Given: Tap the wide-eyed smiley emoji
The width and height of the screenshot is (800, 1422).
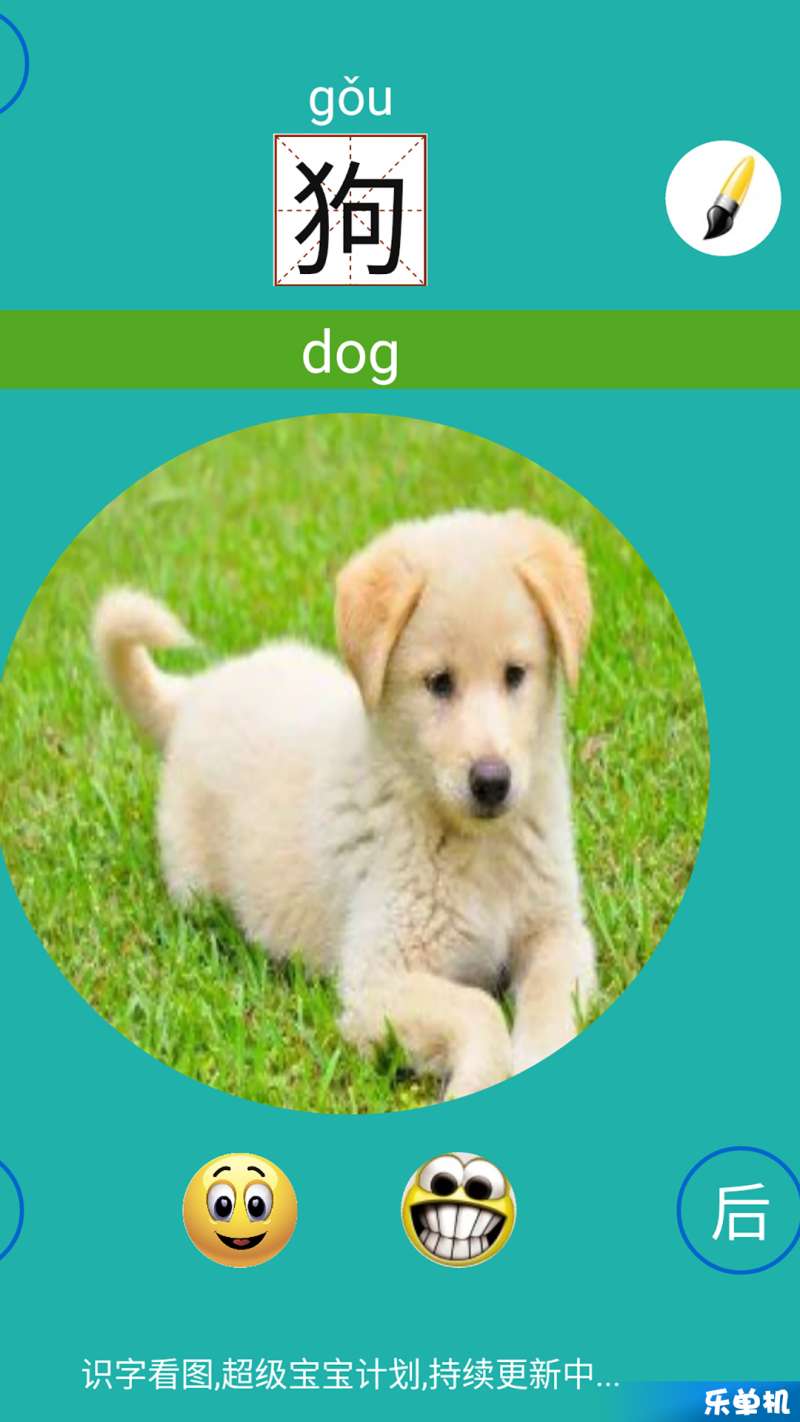Looking at the screenshot, I should point(240,1210).
